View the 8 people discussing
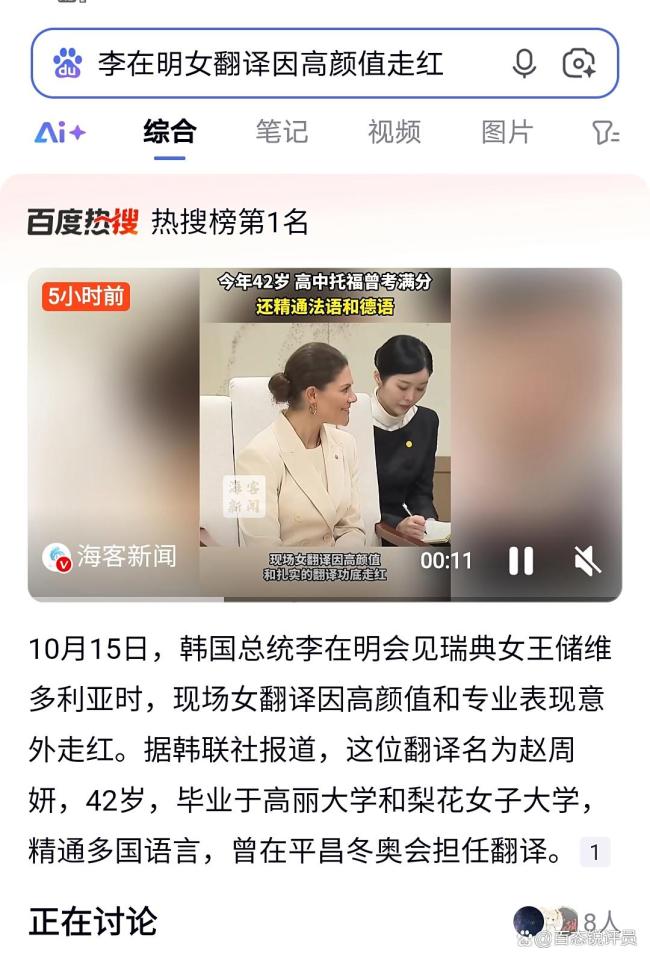Screen dimensions: 650x961 coord(570,922)
